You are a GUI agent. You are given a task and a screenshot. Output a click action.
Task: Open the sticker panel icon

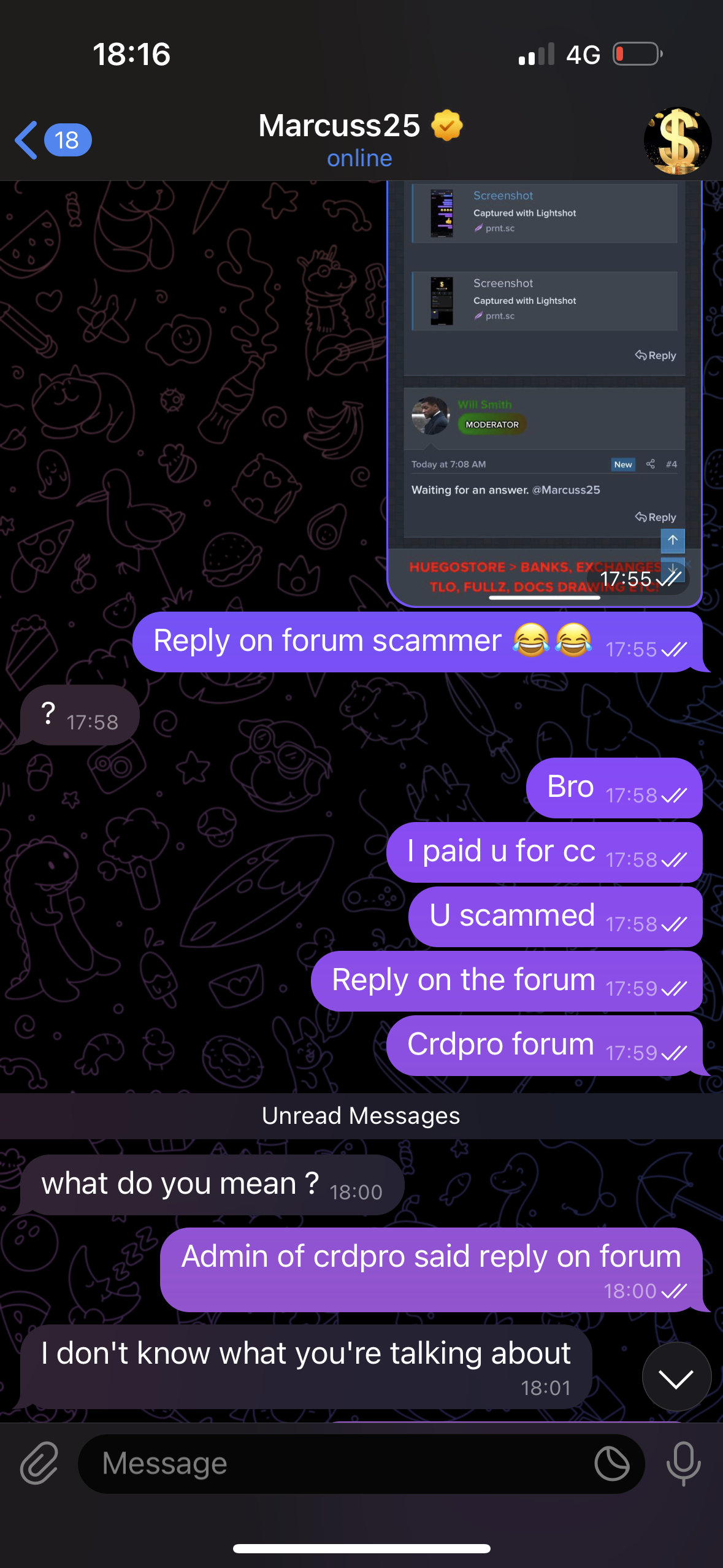pyautogui.click(x=611, y=1463)
